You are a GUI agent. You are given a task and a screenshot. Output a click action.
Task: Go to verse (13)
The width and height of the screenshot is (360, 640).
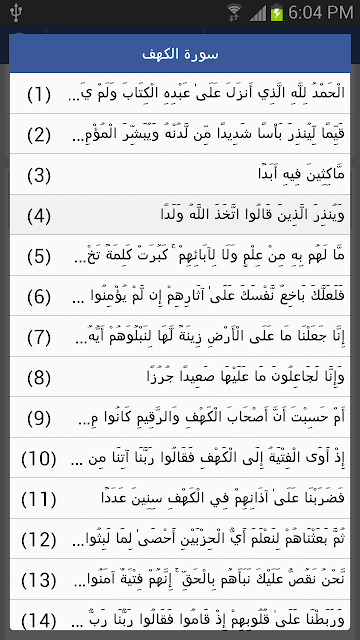180,579
